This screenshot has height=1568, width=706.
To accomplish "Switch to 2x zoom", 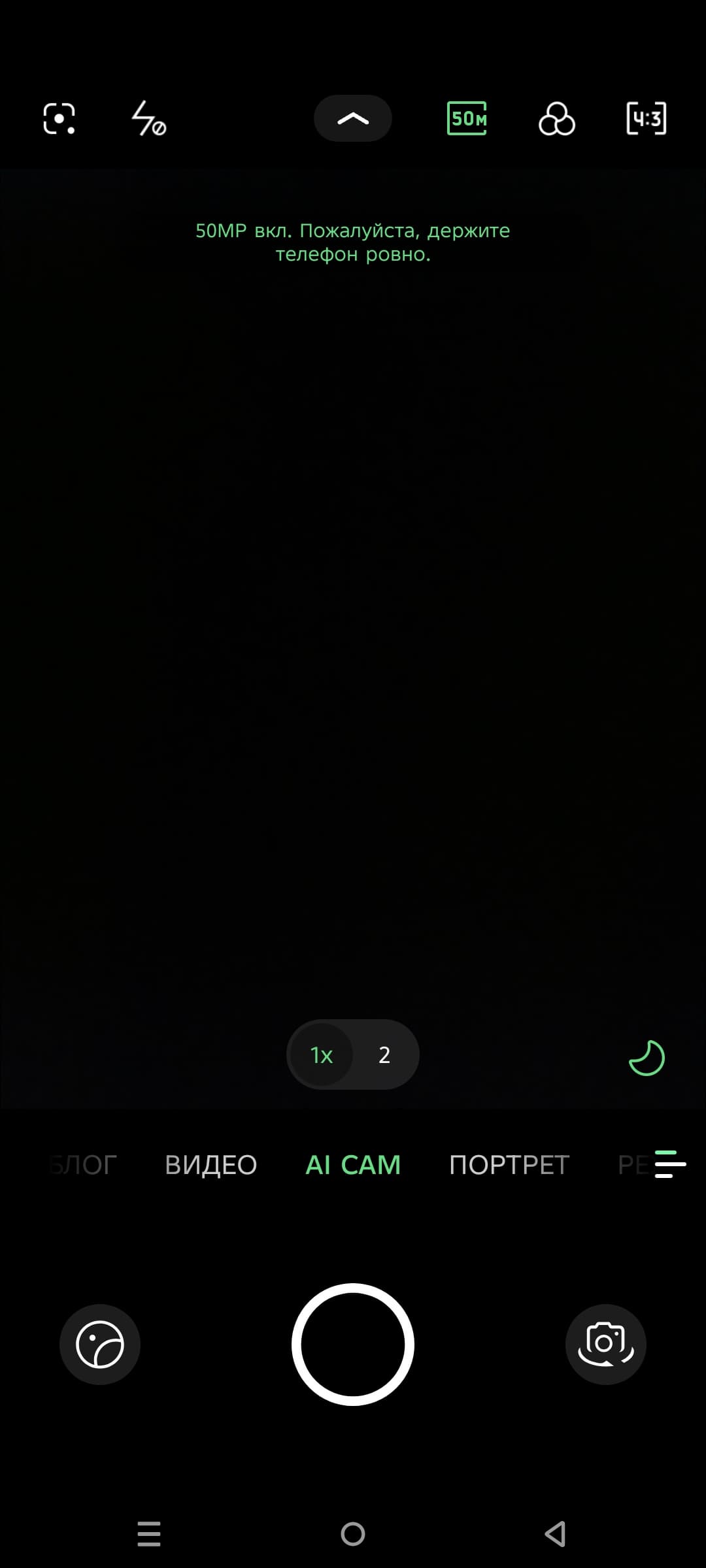I will pyautogui.click(x=384, y=1054).
